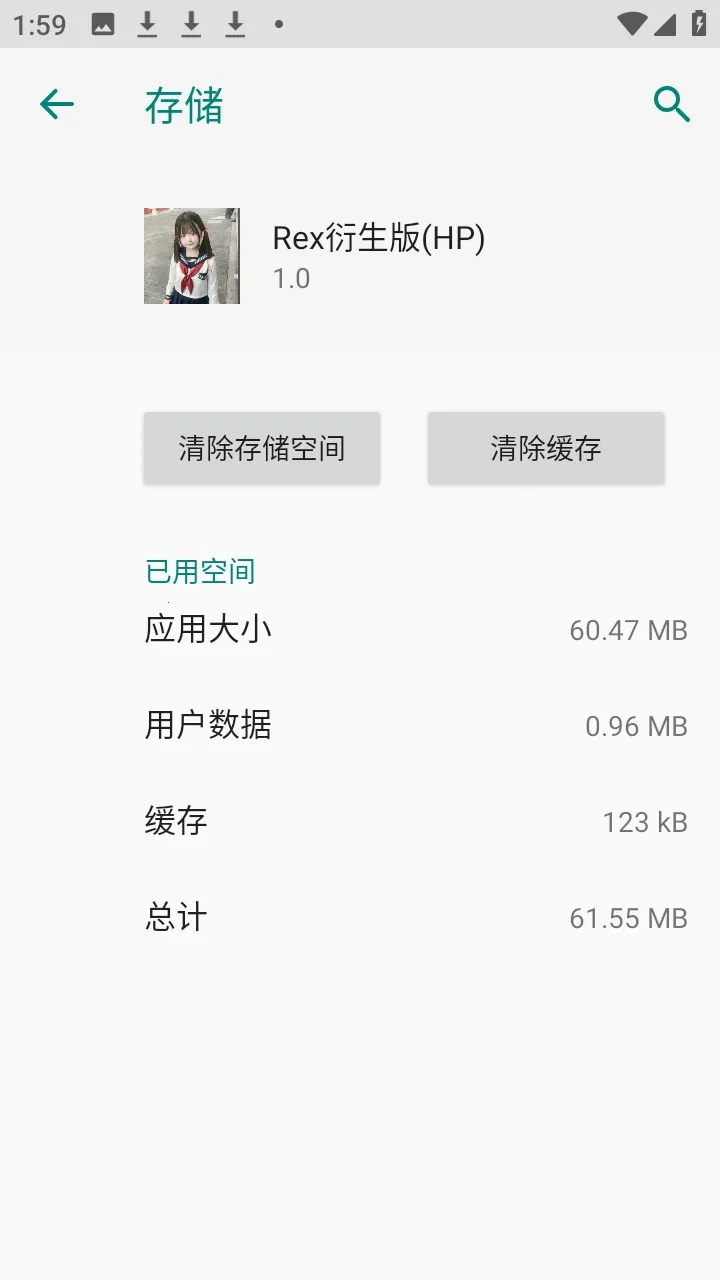Screen dimensions: 720x1280
Task: Tap the 清除存储空间 button
Action: (262, 448)
